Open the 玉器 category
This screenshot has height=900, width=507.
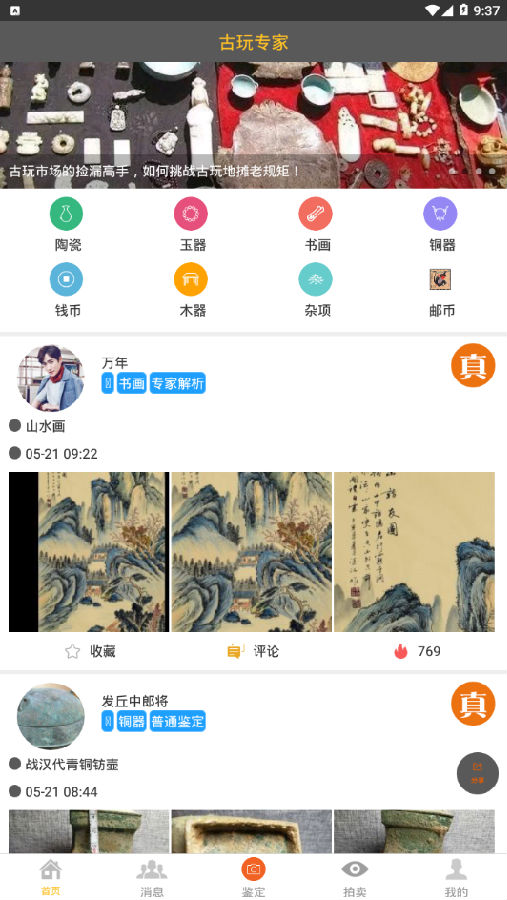point(191,224)
